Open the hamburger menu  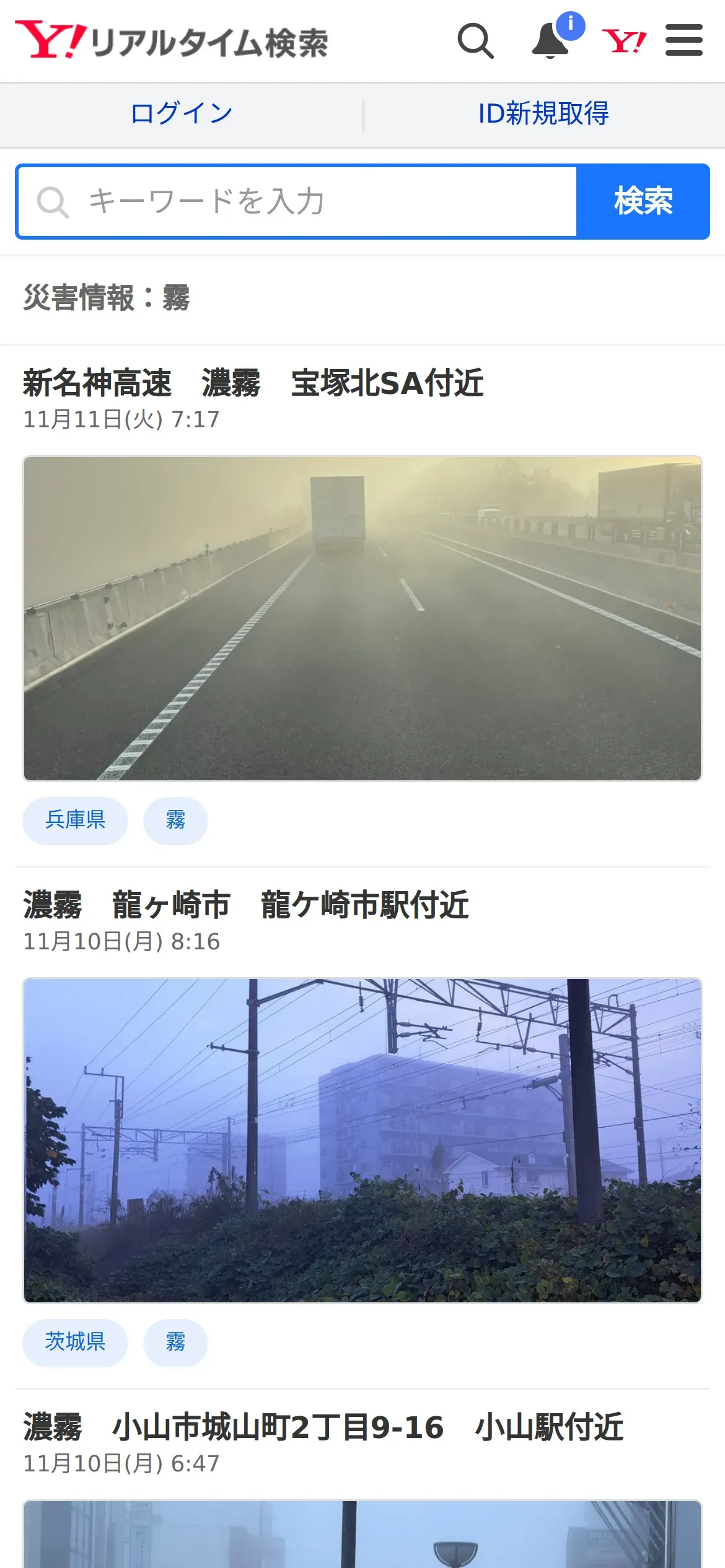[x=683, y=41]
